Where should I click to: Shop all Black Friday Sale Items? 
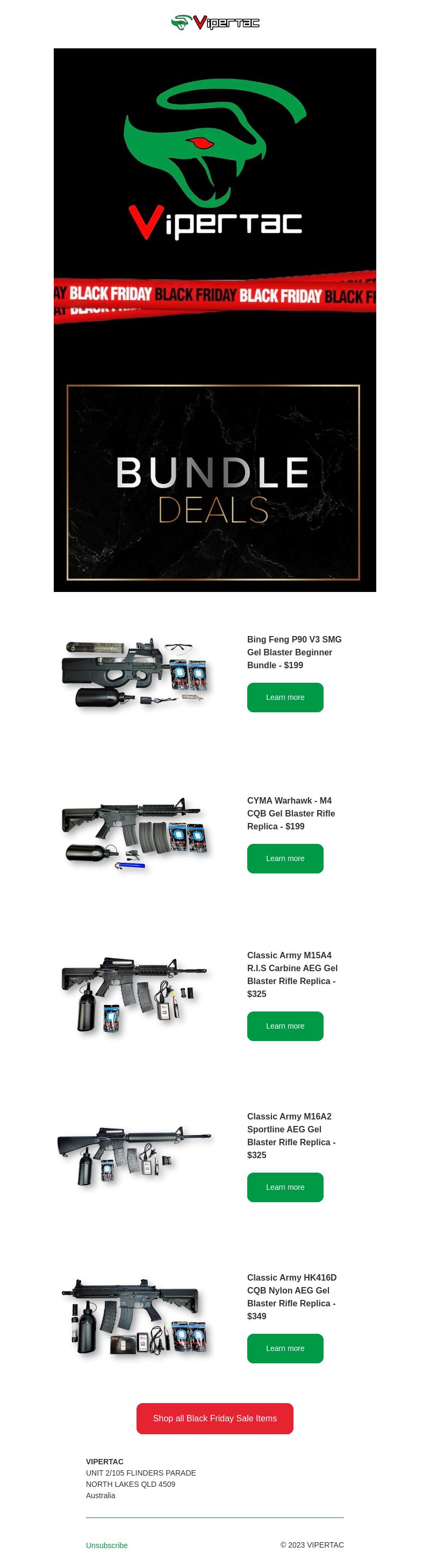pyautogui.click(x=214, y=1418)
